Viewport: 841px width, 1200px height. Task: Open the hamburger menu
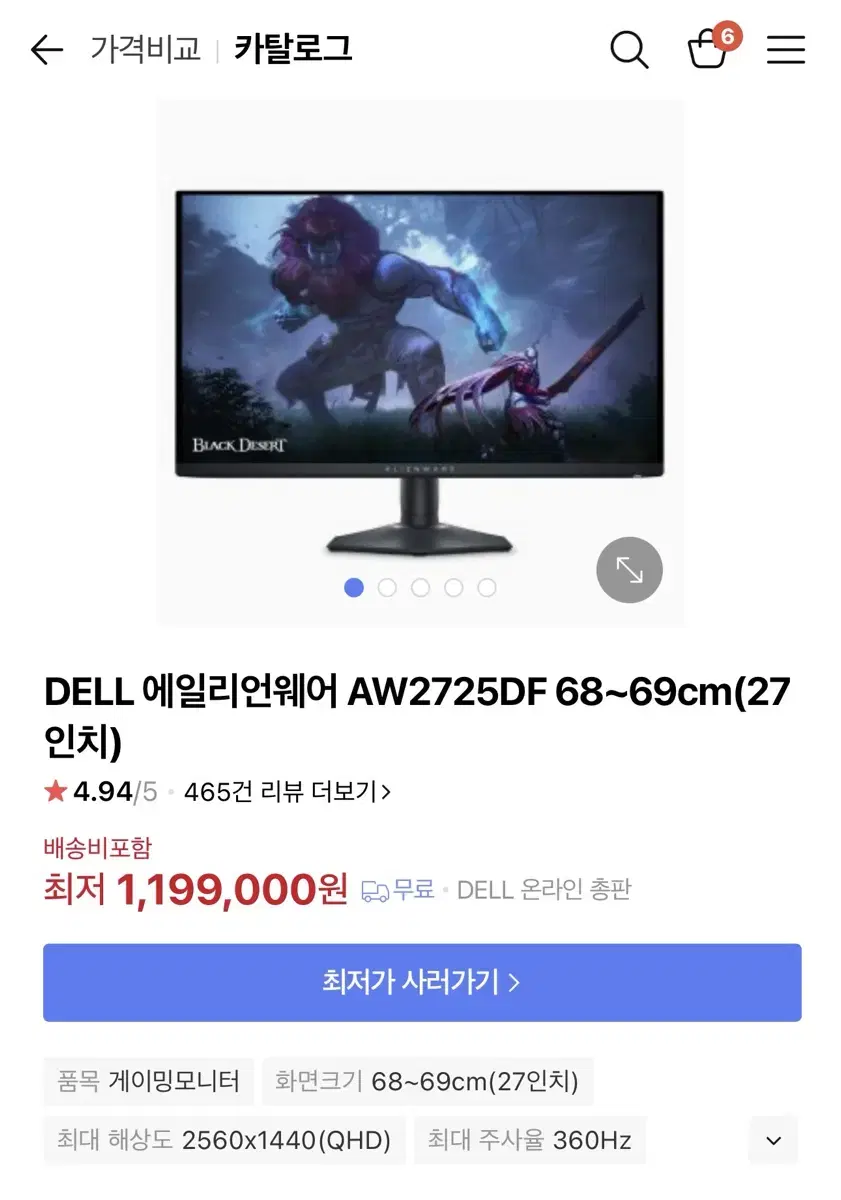click(x=786, y=49)
